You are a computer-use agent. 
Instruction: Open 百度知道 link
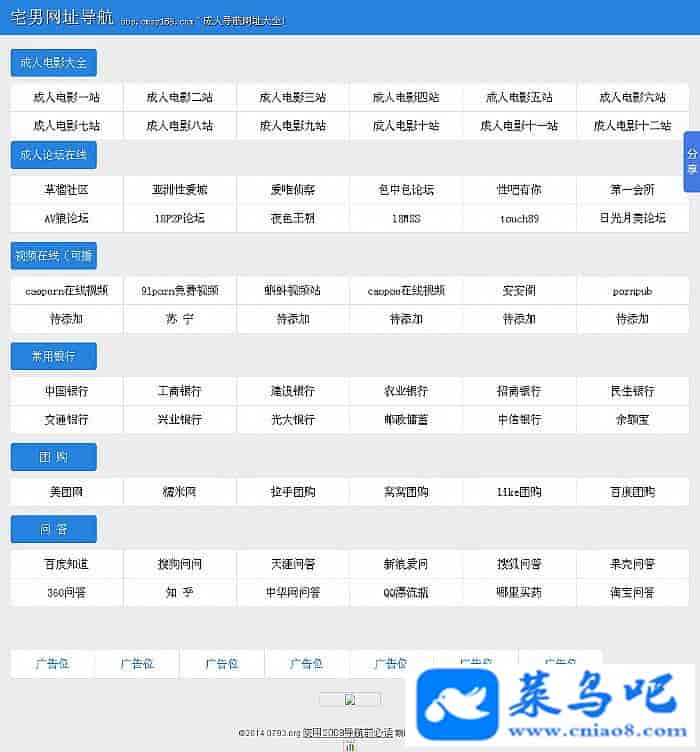pos(67,564)
